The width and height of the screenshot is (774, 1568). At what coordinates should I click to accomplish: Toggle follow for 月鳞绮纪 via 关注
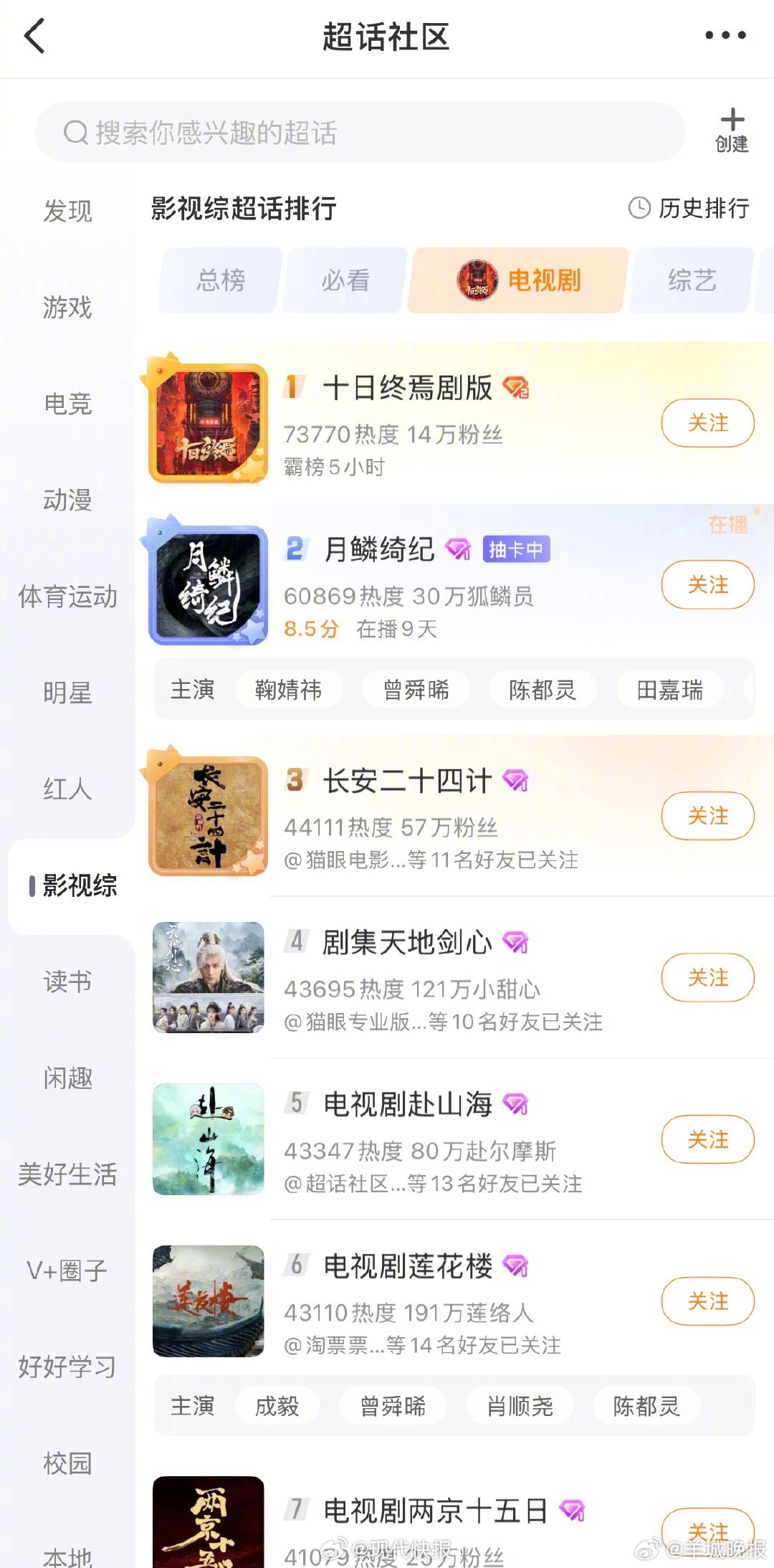pyautogui.click(x=707, y=584)
